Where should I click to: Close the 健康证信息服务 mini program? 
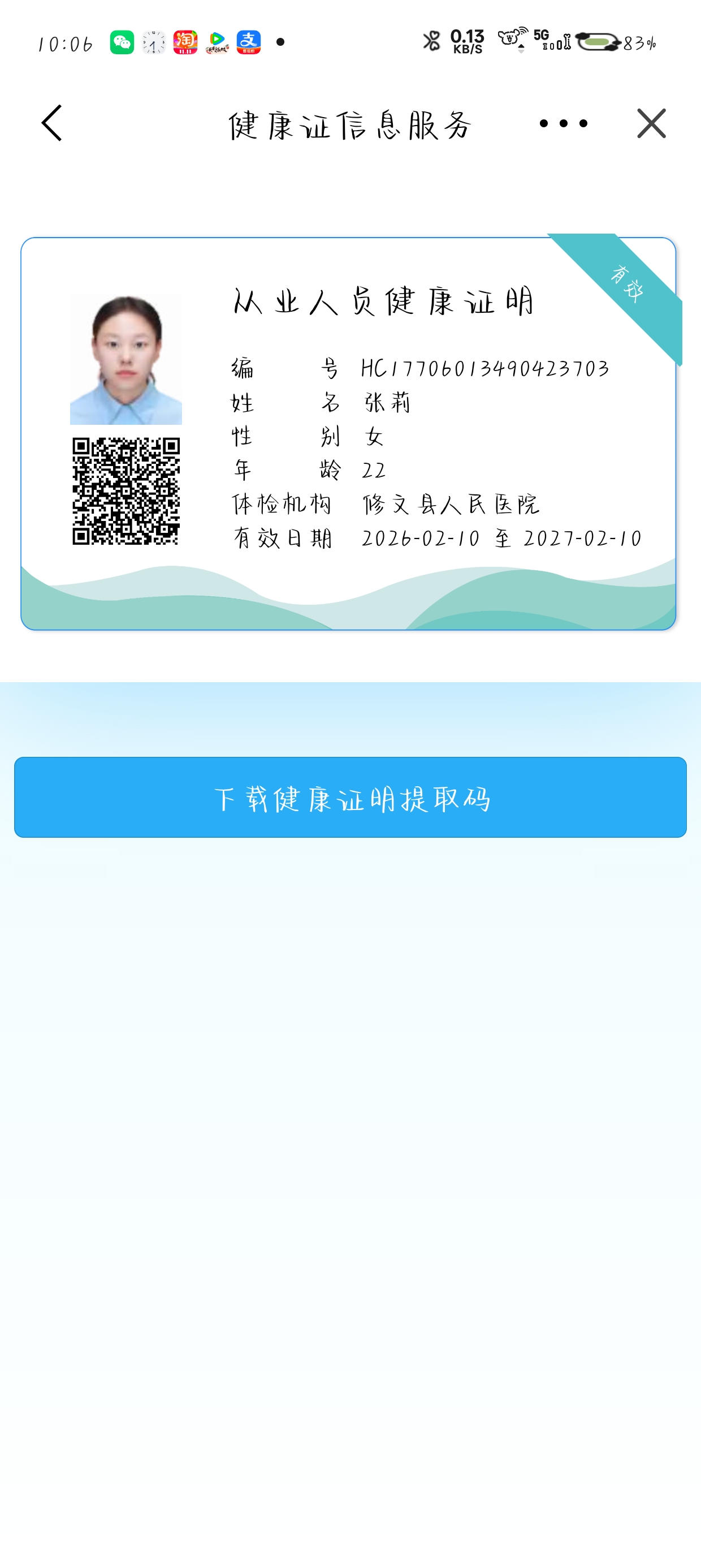651,123
